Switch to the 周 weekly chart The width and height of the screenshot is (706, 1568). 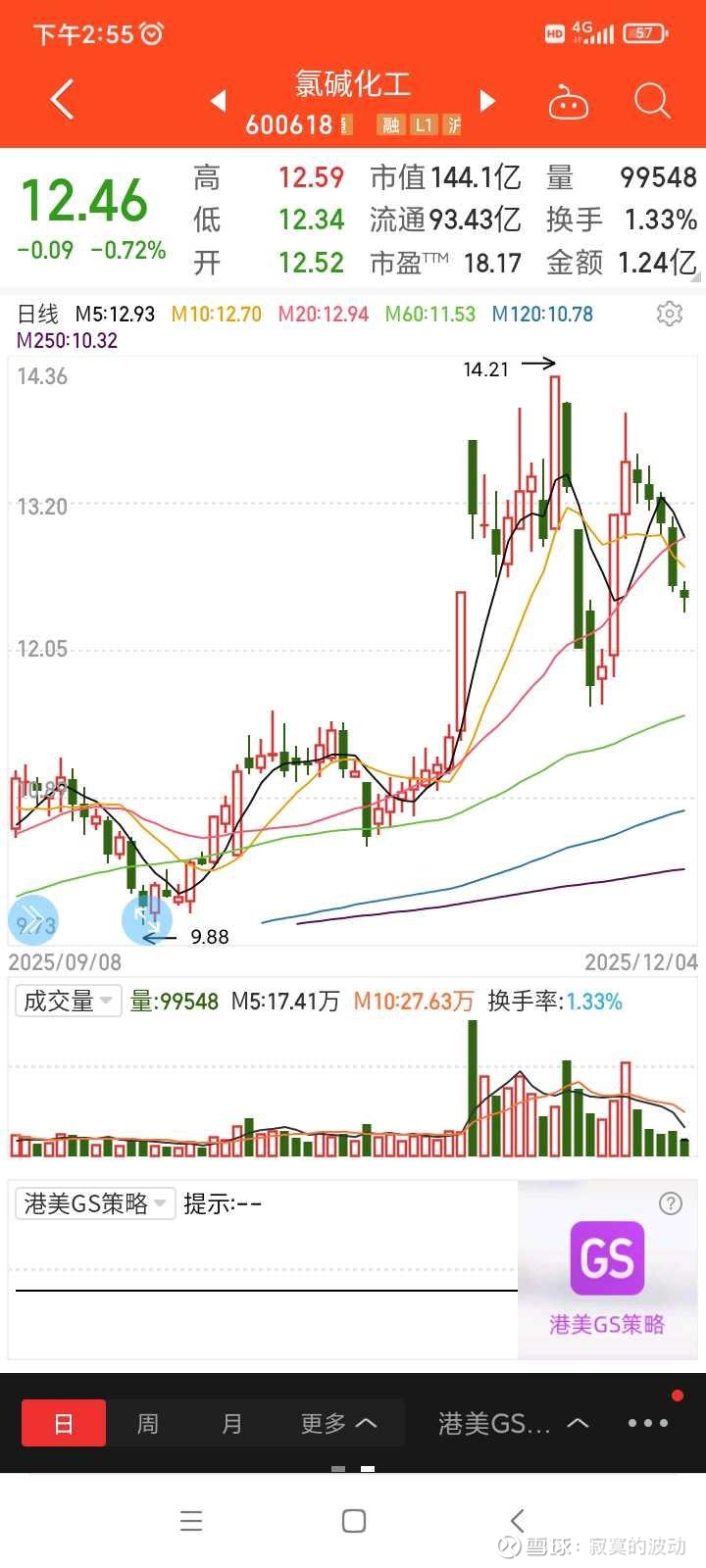(x=148, y=1423)
